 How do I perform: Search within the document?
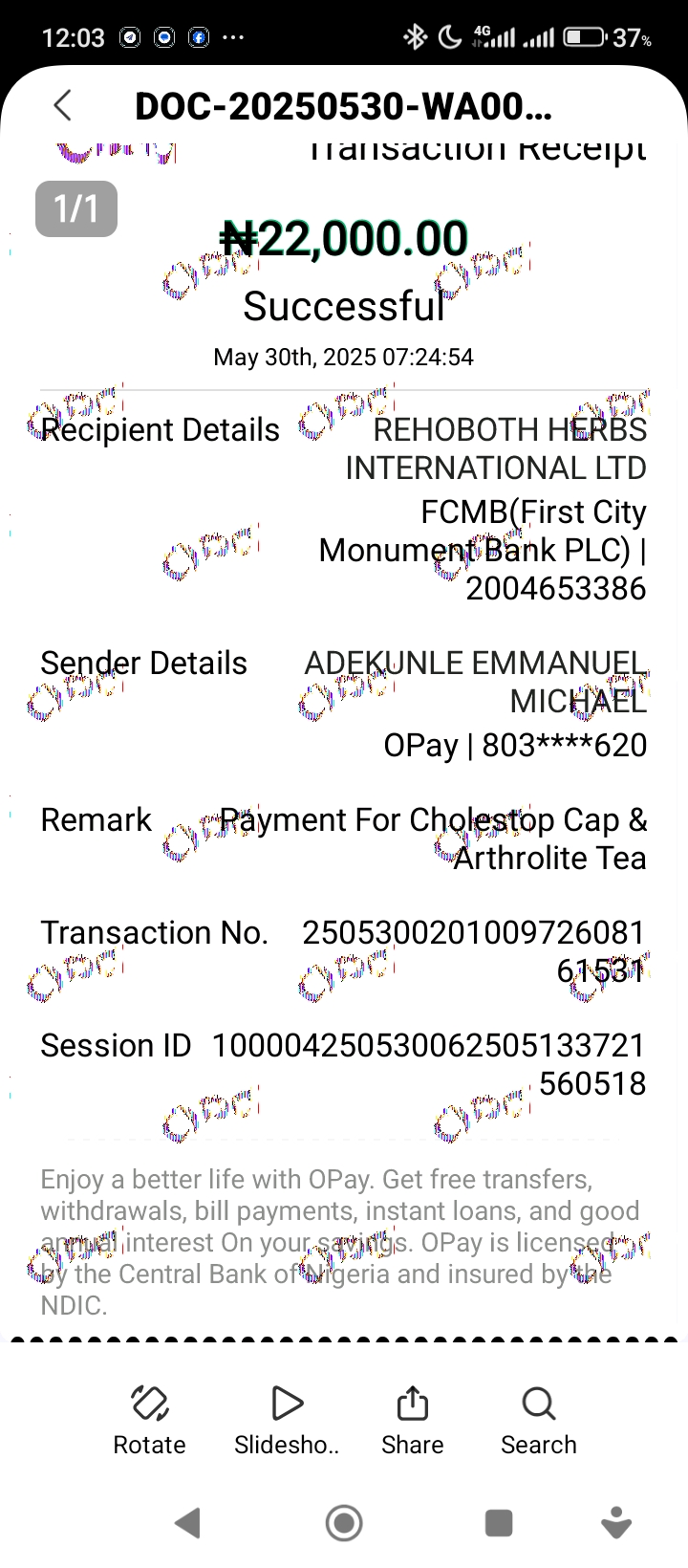tap(538, 1419)
